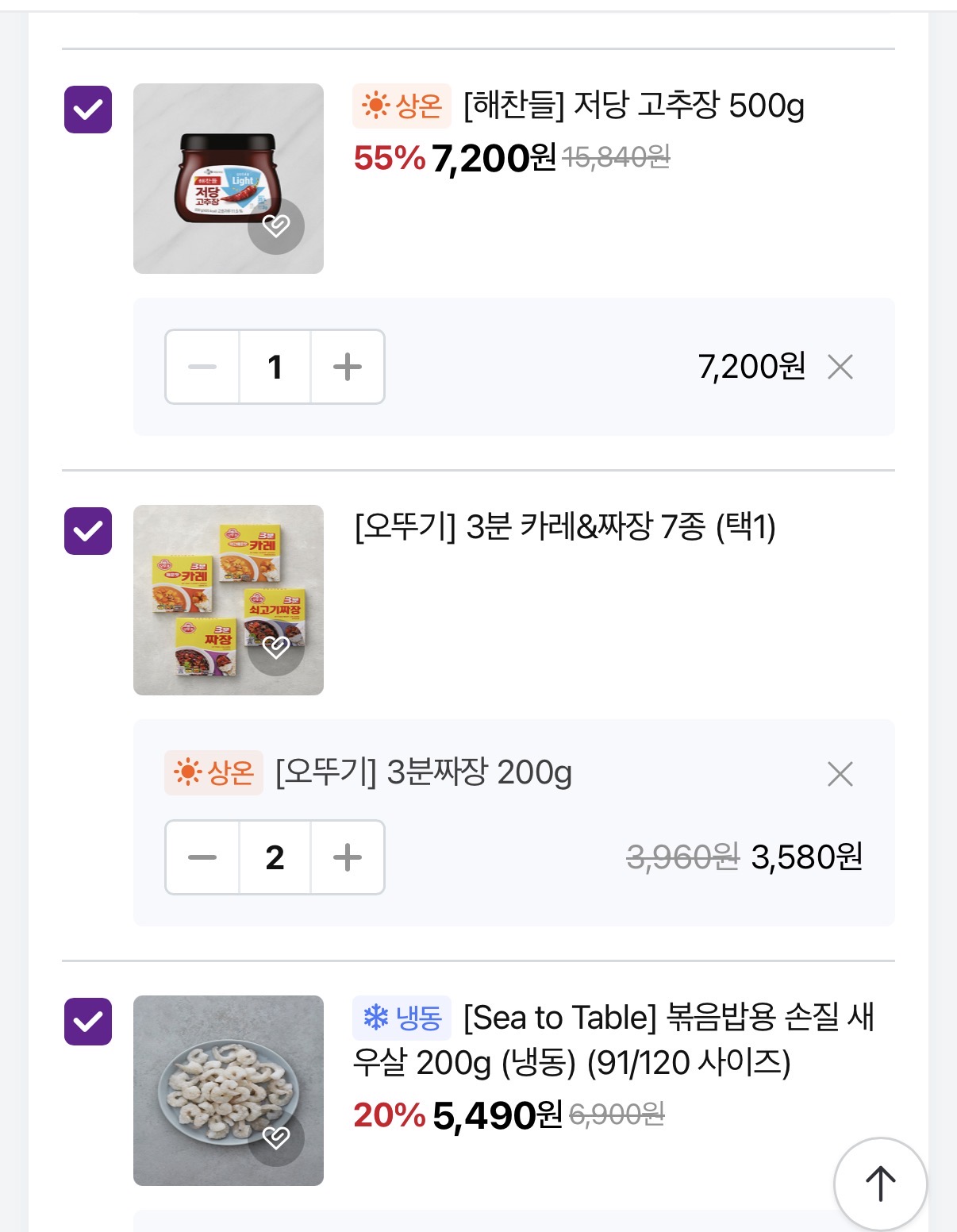Remove 저당 고추장 from the cart
This screenshot has height=1232, width=957.
(x=840, y=367)
